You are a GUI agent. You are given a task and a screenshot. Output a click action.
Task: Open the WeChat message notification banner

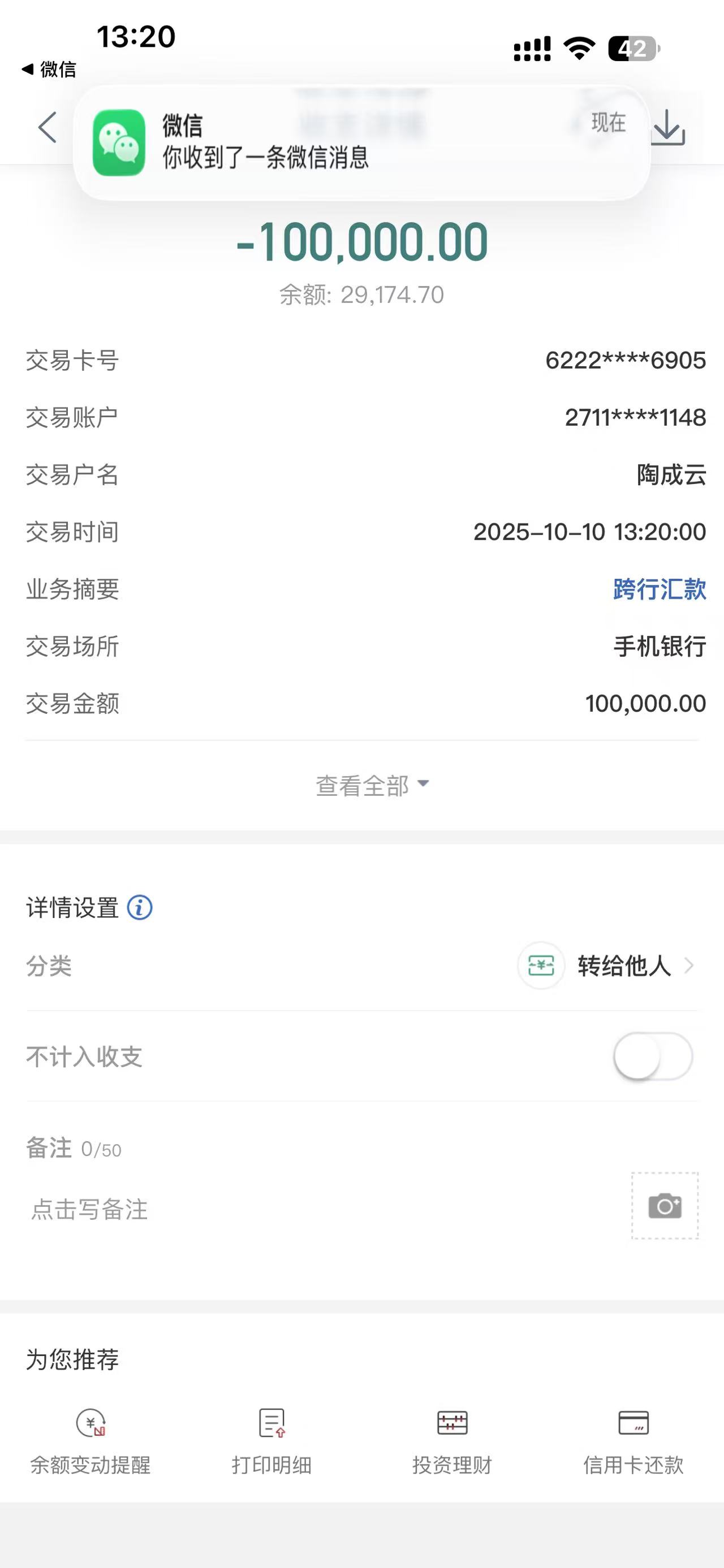361,142
